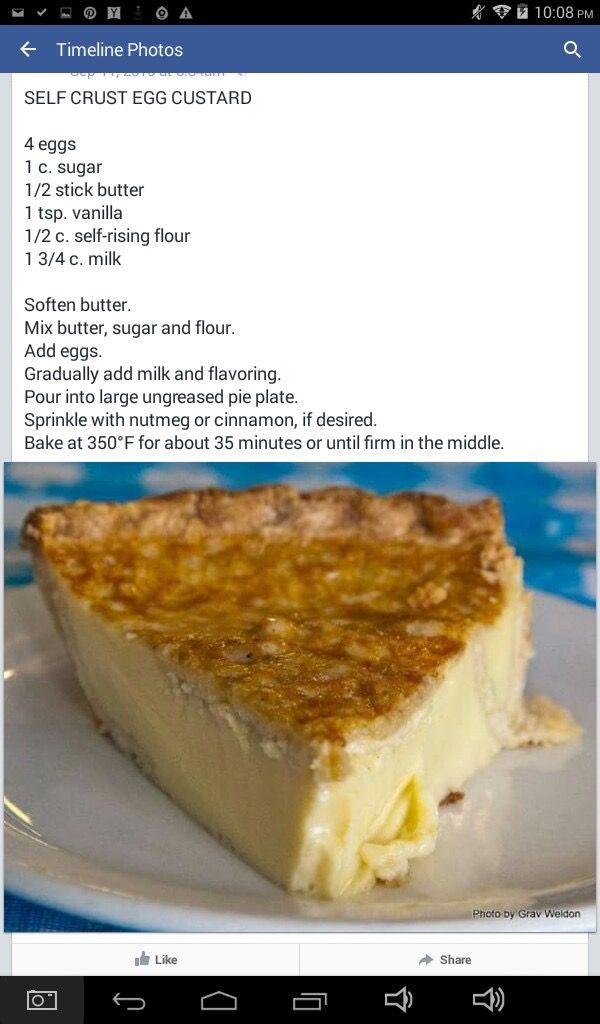
Task: Open the custard pie photo
Action: (300, 696)
